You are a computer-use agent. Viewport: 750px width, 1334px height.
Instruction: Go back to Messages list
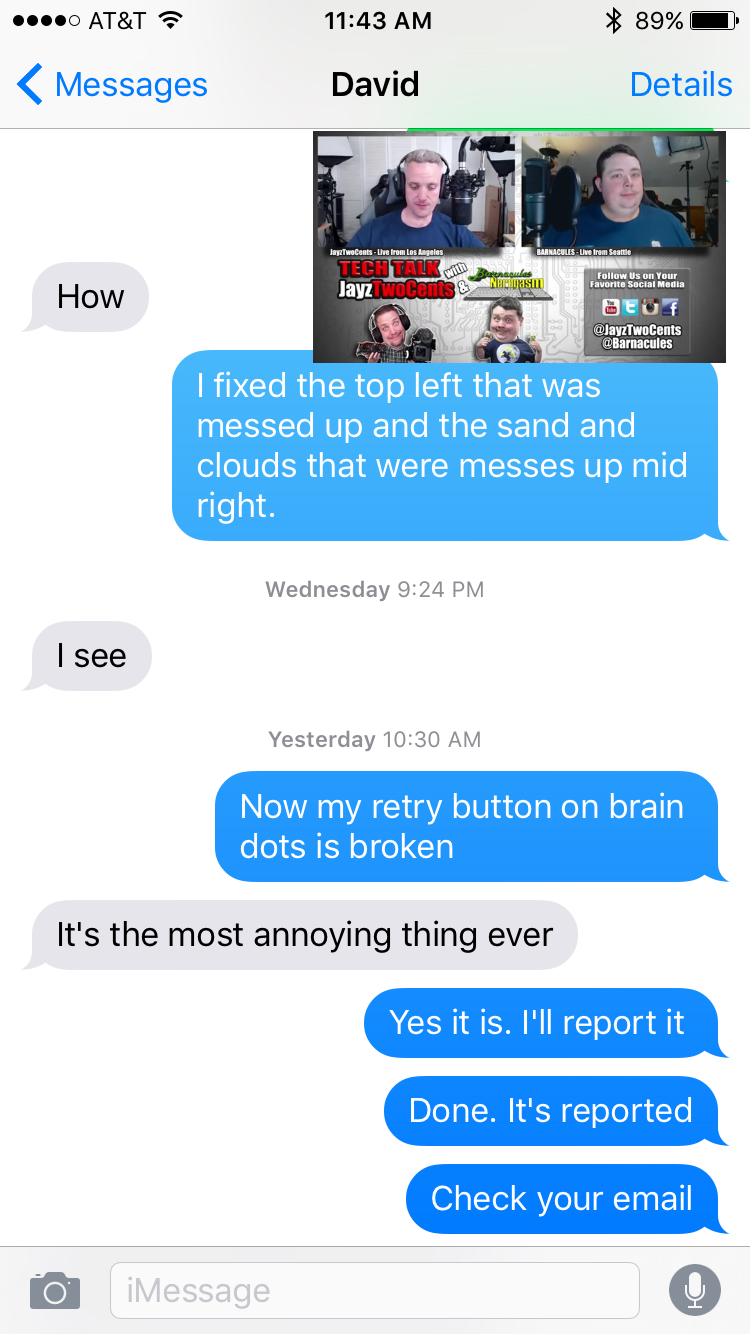(x=112, y=85)
